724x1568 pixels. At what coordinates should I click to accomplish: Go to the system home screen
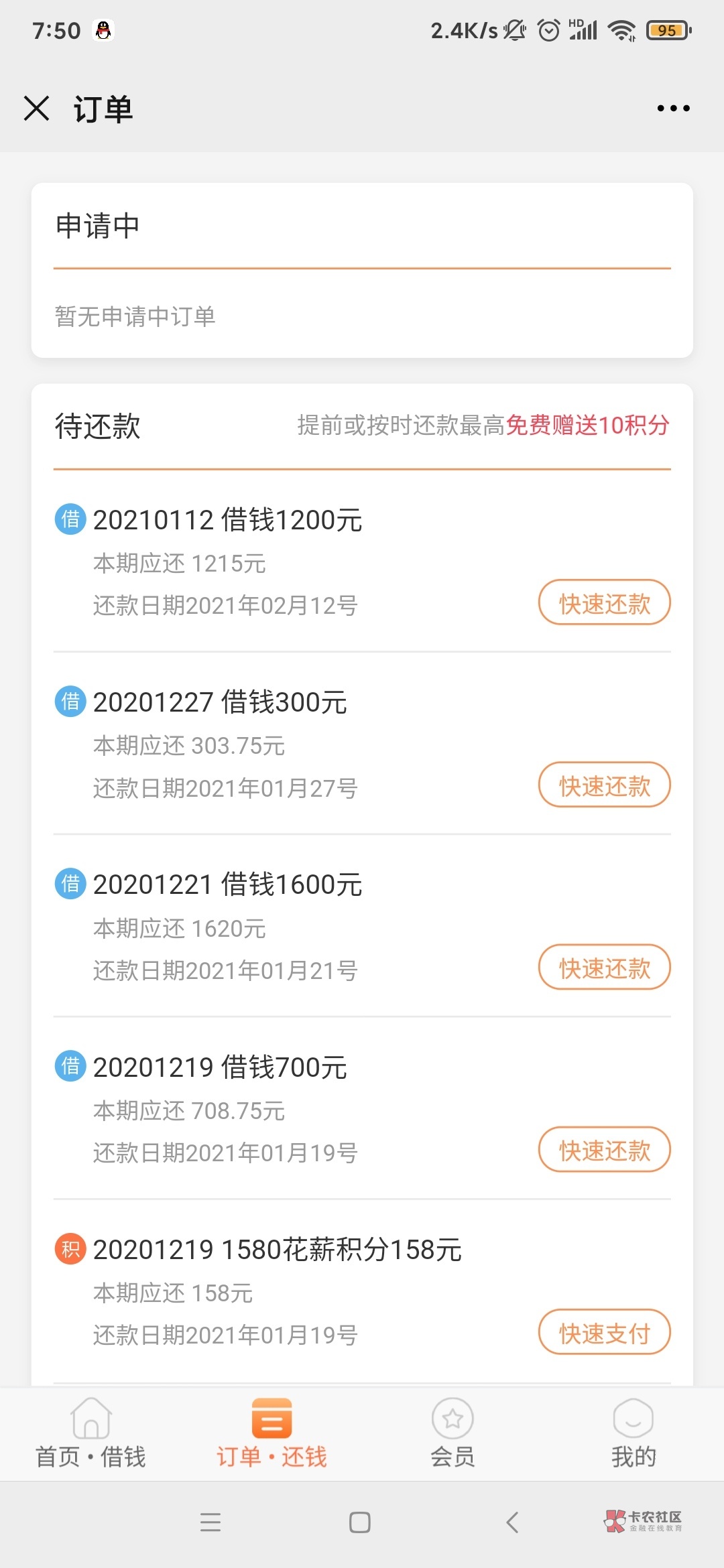click(360, 1522)
